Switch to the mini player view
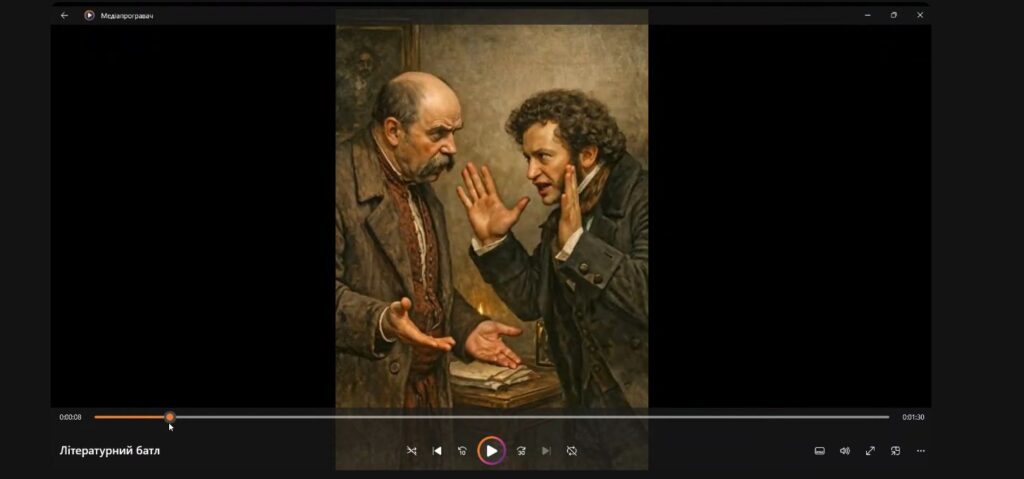 click(x=895, y=451)
